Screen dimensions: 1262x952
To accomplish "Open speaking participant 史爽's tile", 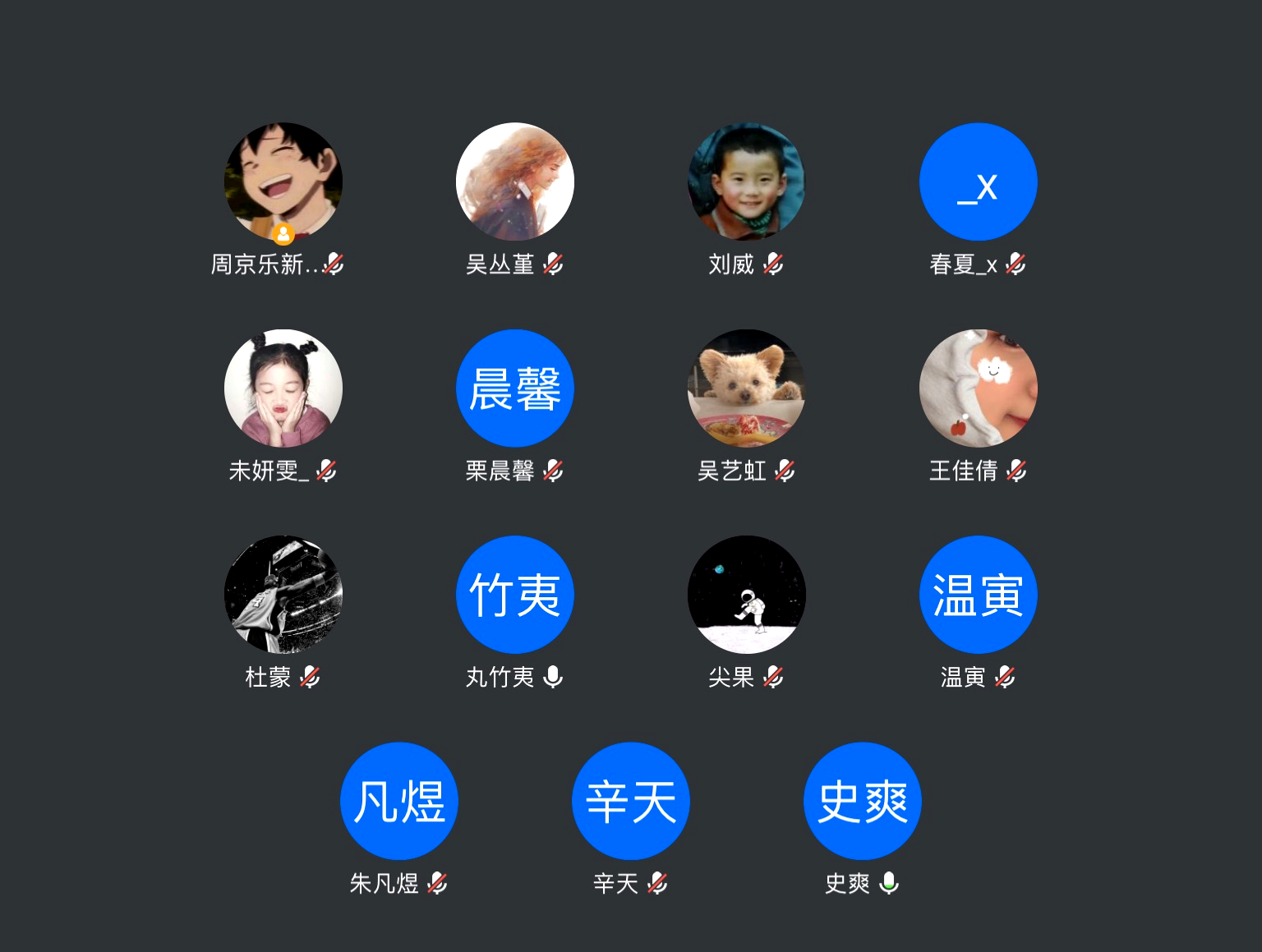I will coord(863,801).
